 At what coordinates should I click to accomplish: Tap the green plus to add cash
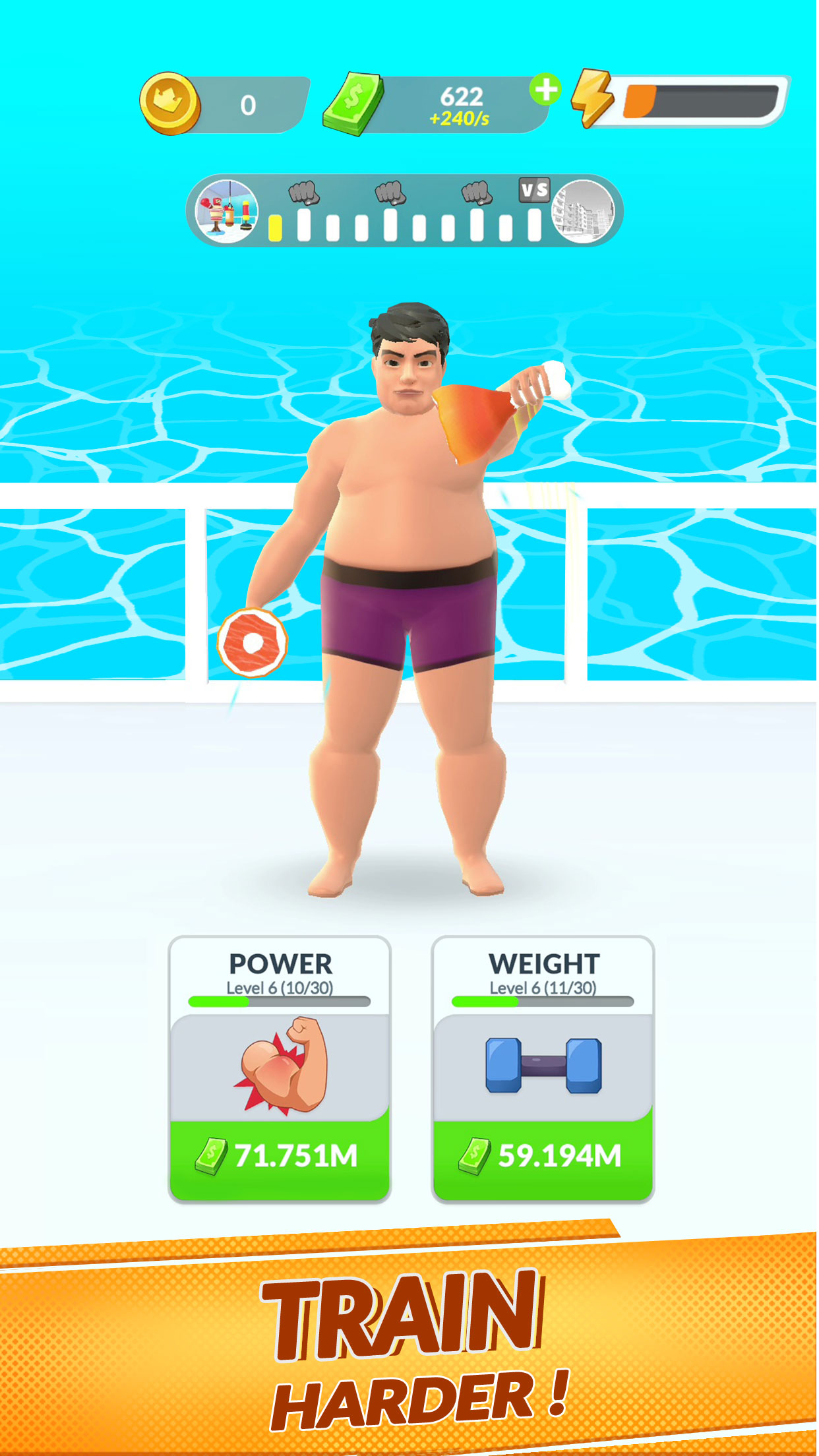[545, 90]
